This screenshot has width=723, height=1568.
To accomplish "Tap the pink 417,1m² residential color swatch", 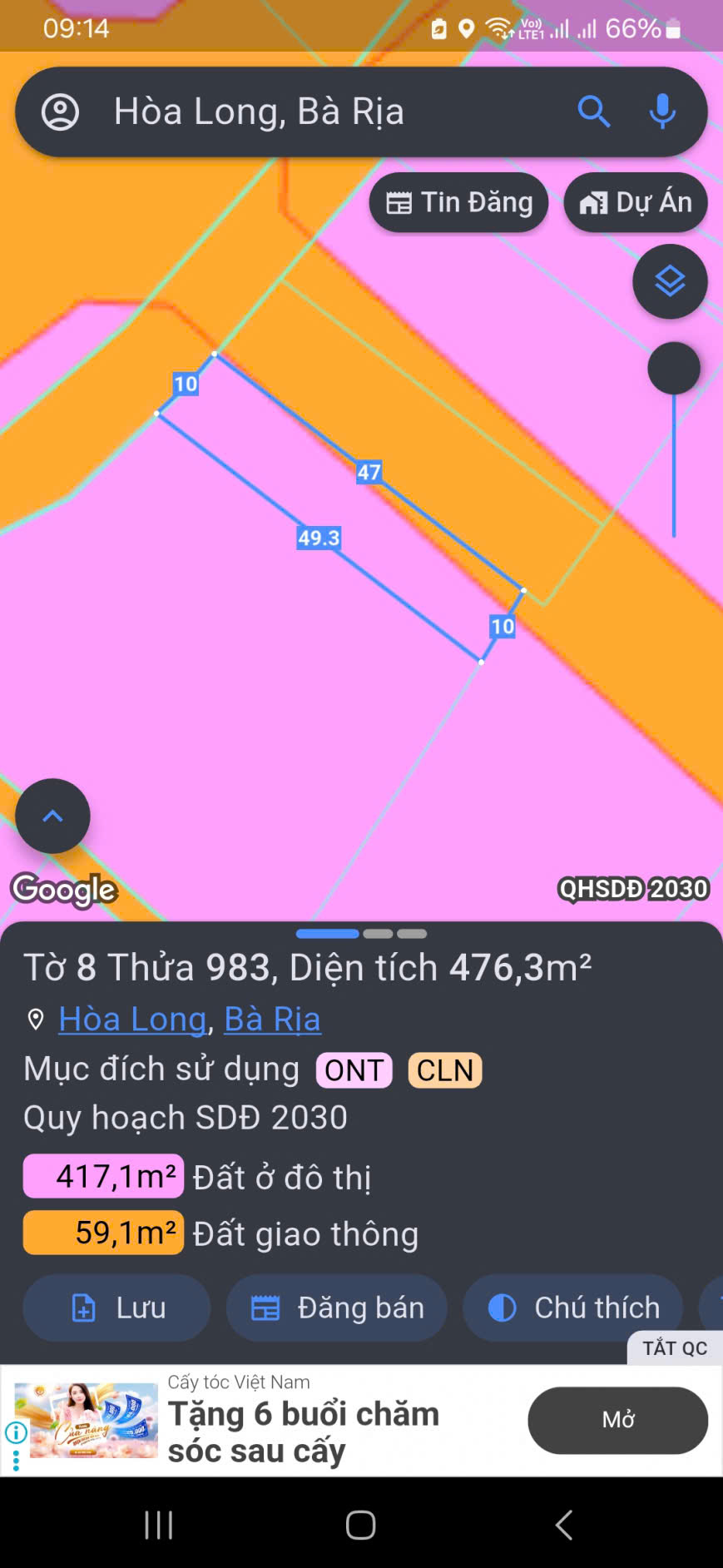I will tap(102, 1175).
